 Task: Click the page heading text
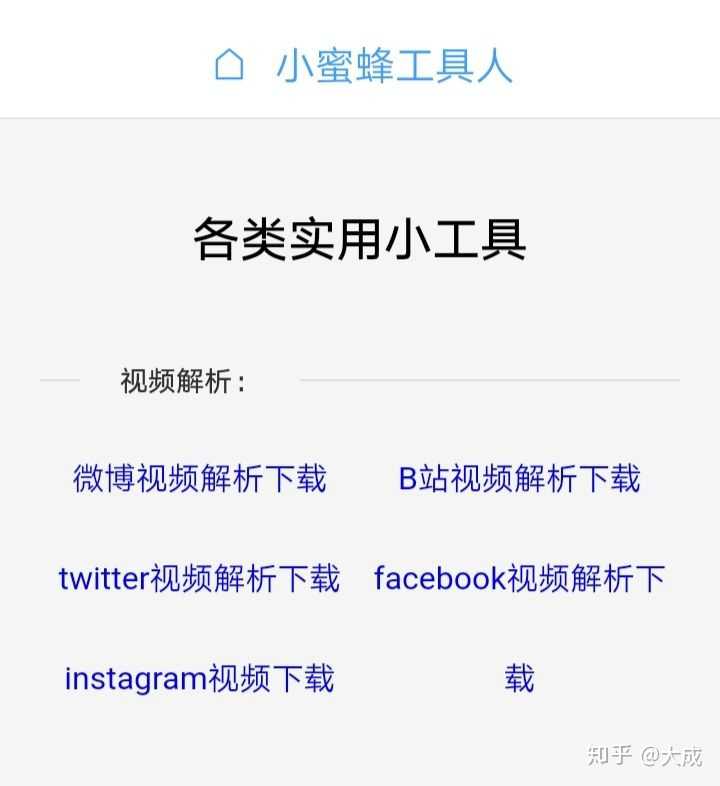(x=360, y=240)
